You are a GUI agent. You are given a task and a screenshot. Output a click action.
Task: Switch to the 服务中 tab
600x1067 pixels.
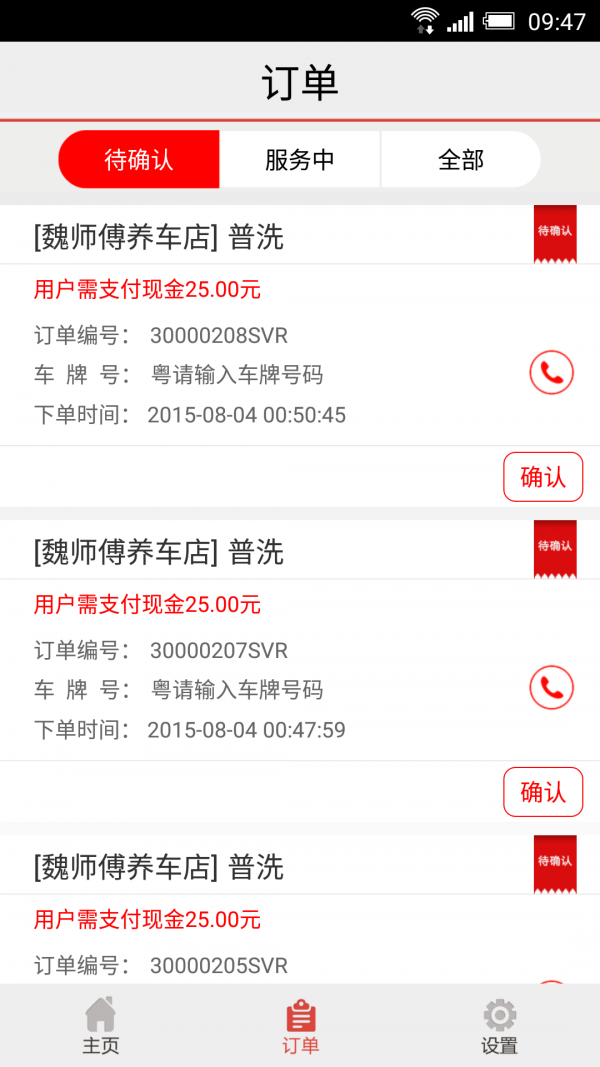click(x=299, y=160)
